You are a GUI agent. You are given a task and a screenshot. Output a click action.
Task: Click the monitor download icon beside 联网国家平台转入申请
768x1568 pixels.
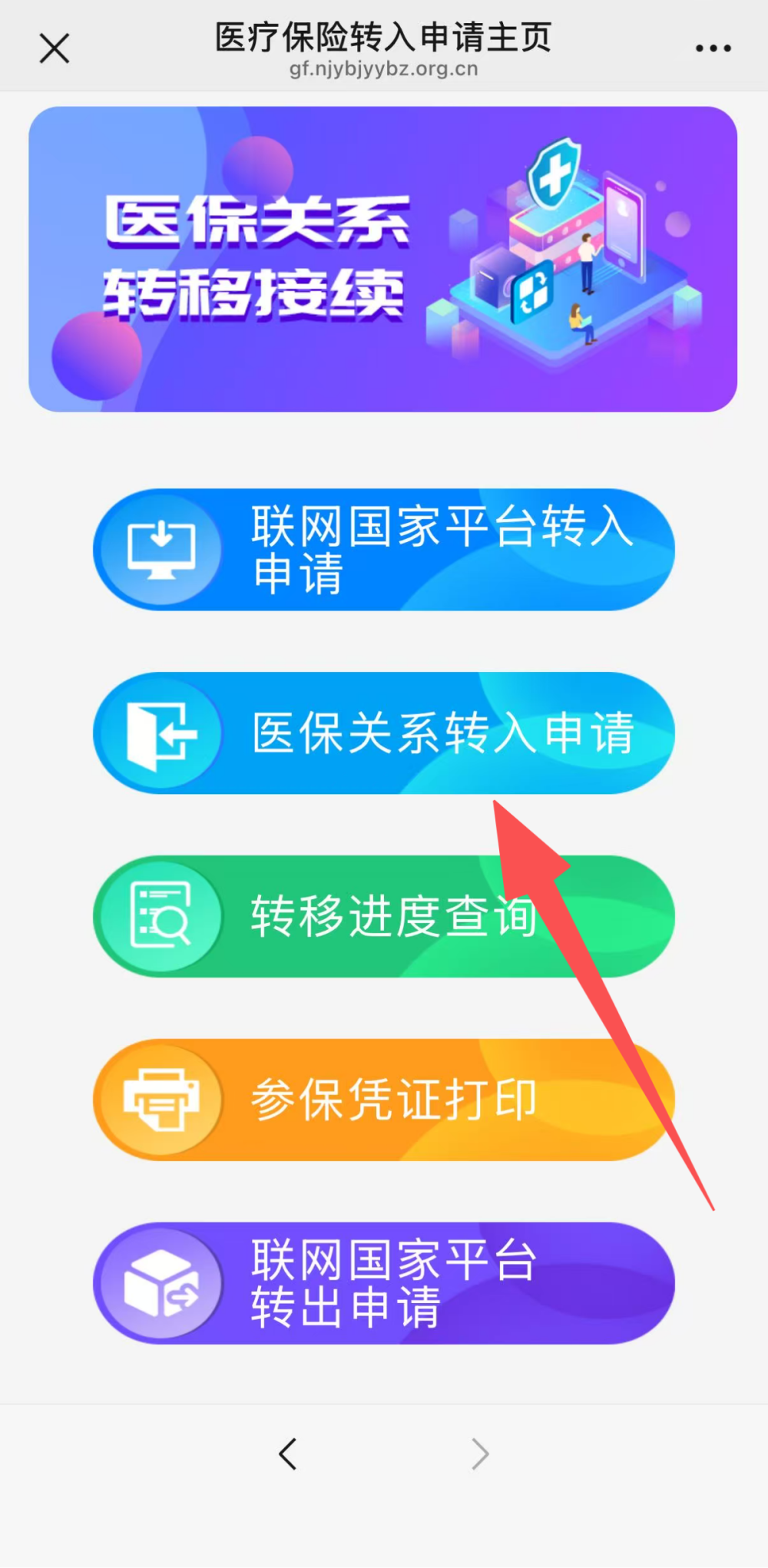pos(161,548)
